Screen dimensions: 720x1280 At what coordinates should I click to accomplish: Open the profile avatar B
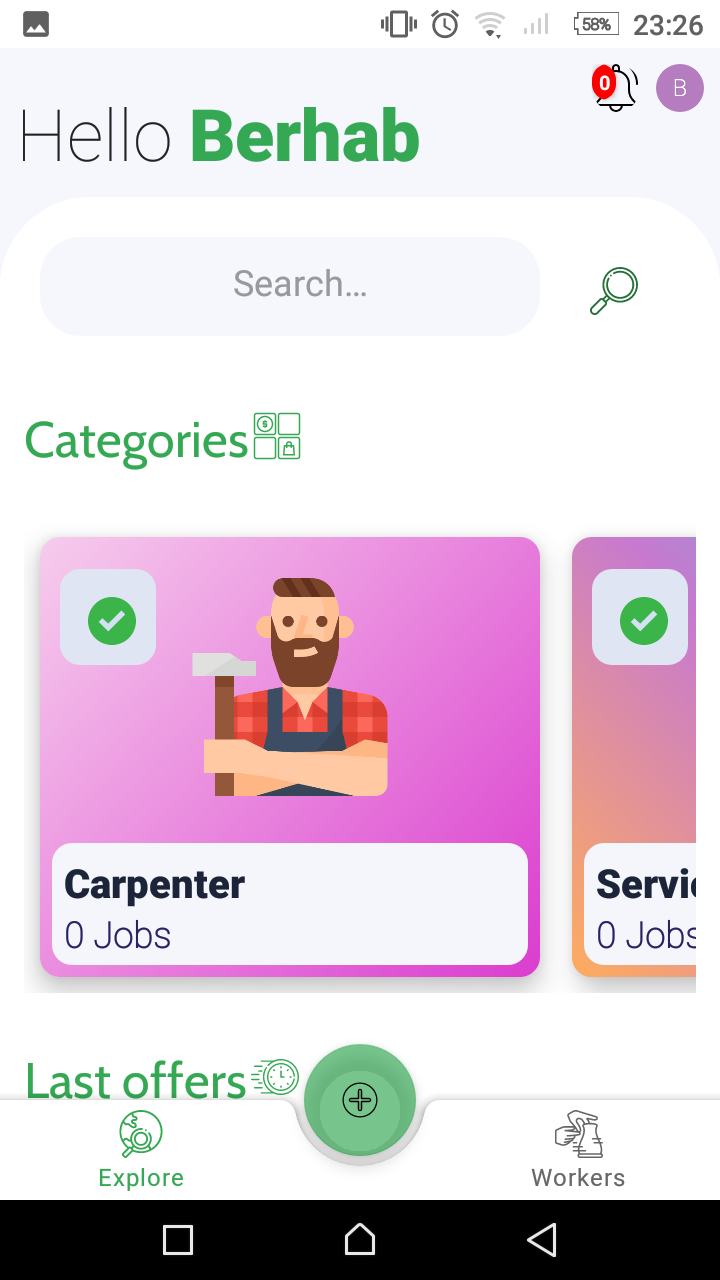[x=680, y=88]
